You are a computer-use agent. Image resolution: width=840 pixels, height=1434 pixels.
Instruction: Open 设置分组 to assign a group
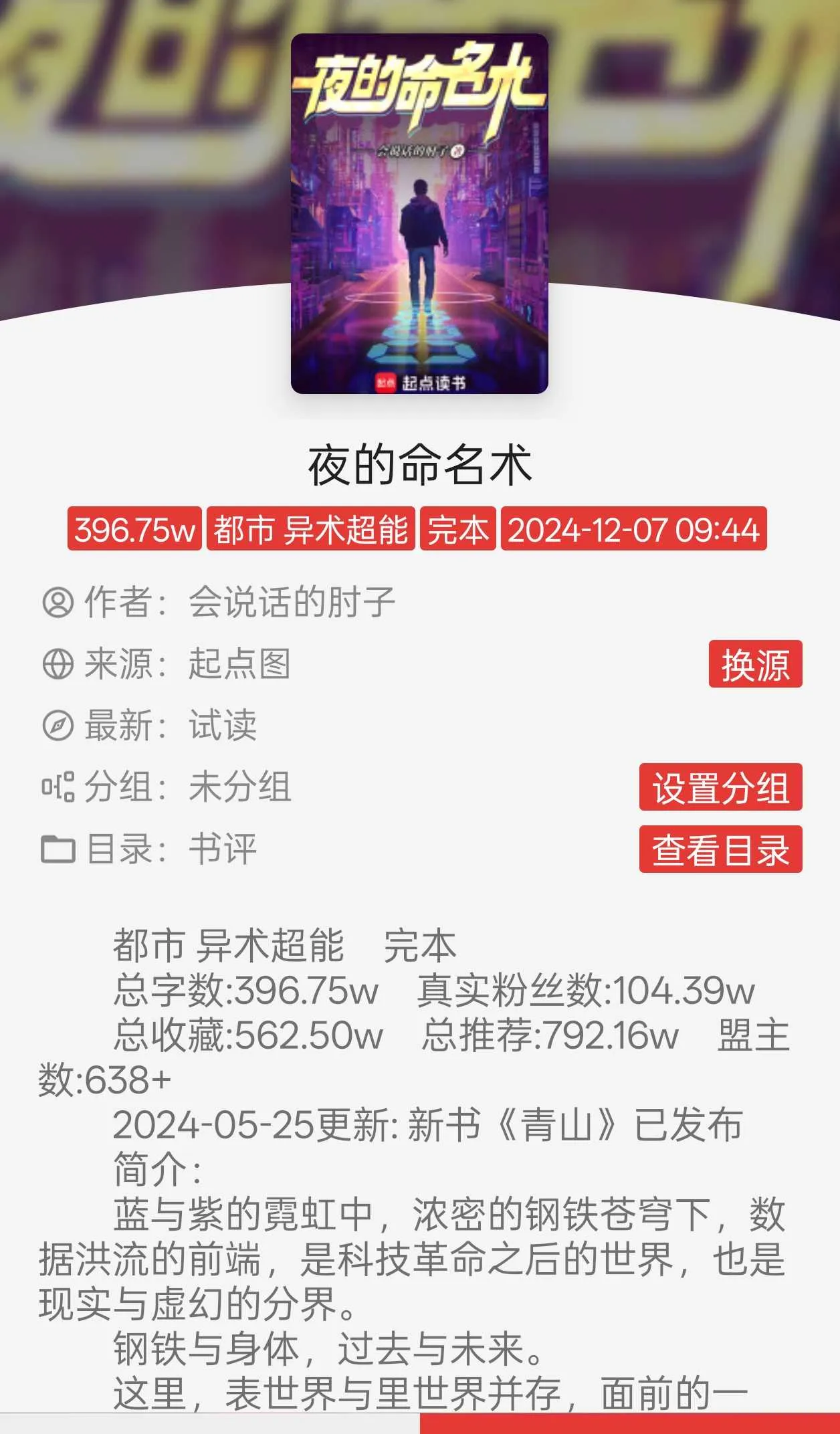(720, 787)
